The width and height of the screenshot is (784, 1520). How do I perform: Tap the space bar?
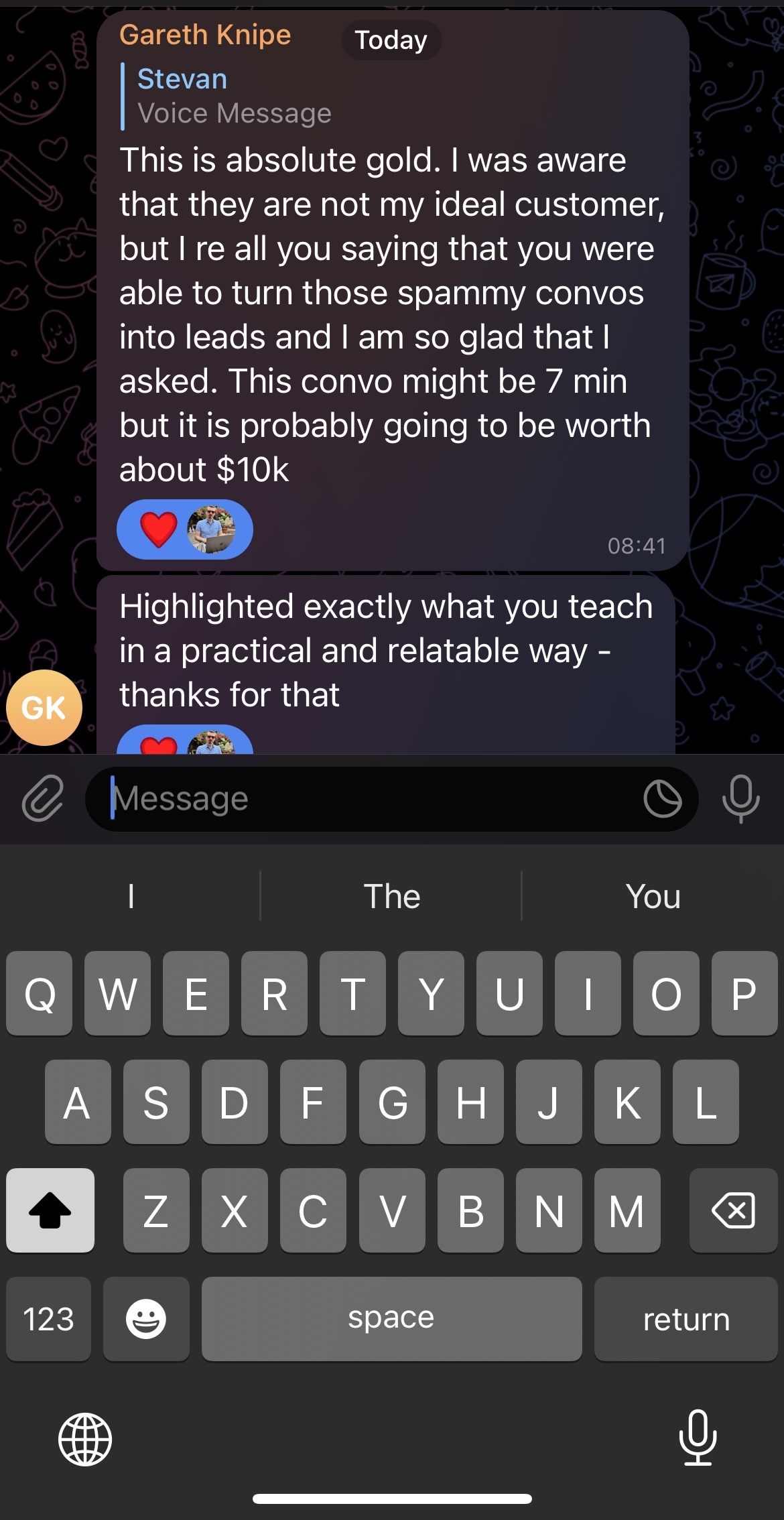[x=391, y=1318]
